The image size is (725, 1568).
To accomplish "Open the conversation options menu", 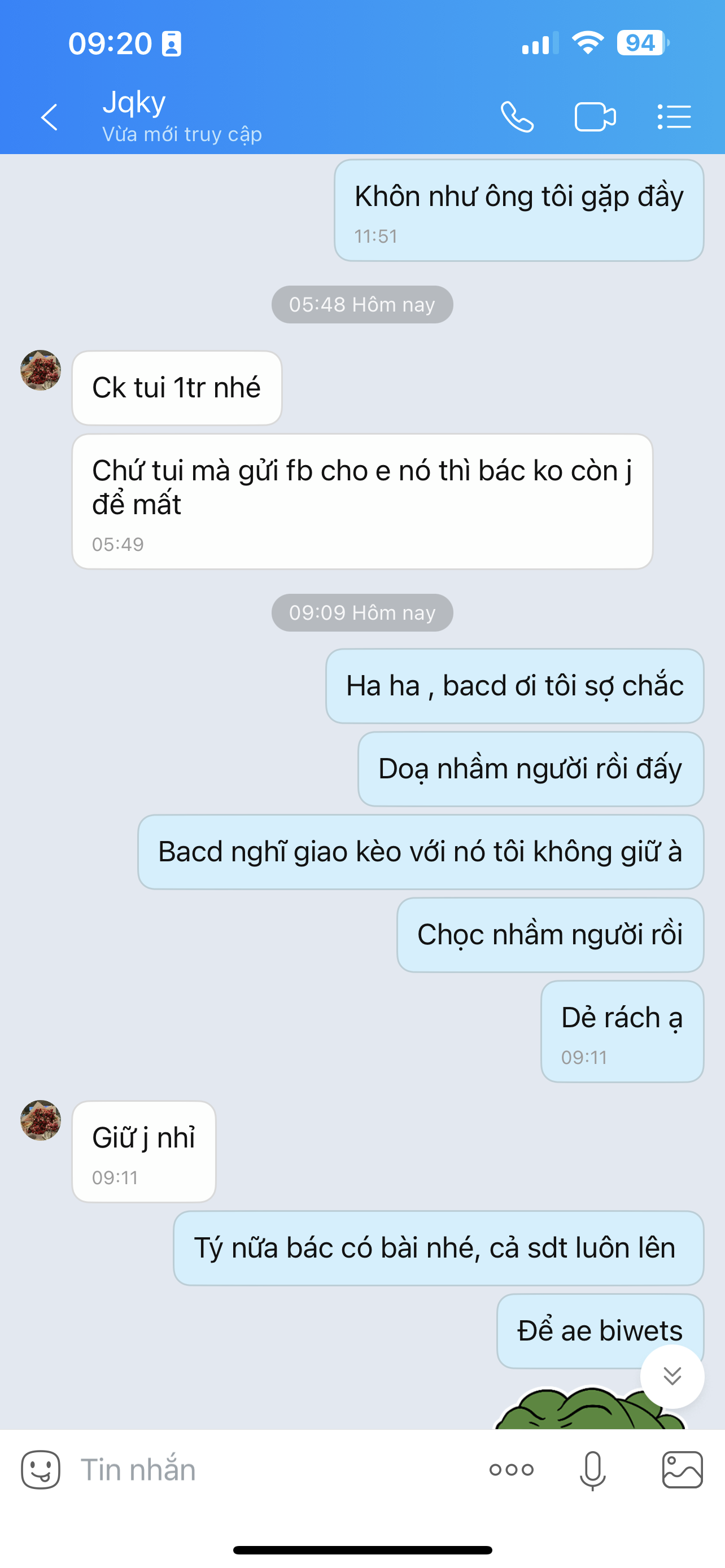I will point(674,117).
